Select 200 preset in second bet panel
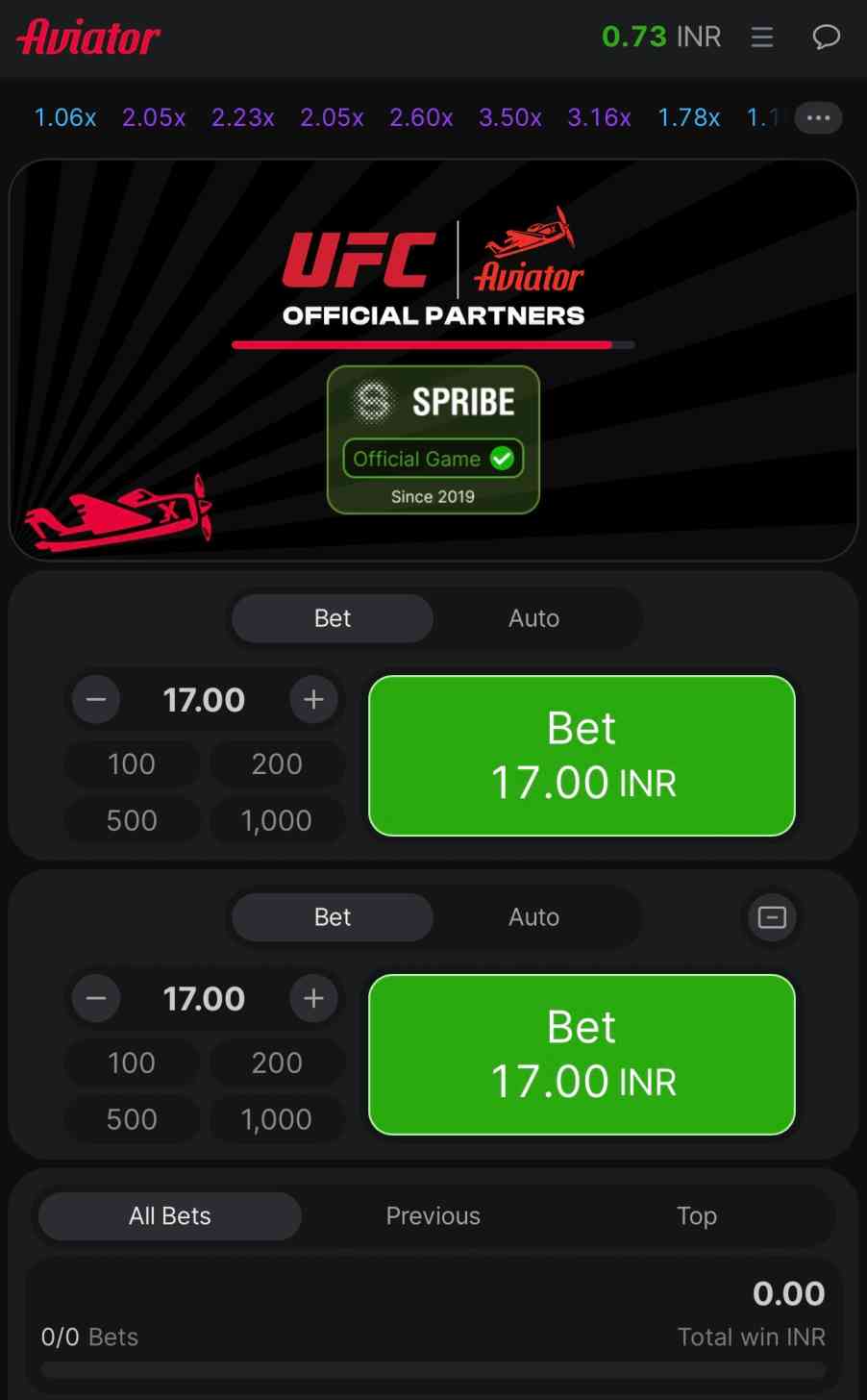Image resolution: width=867 pixels, height=1400 pixels. pyautogui.click(x=277, y=1063)
